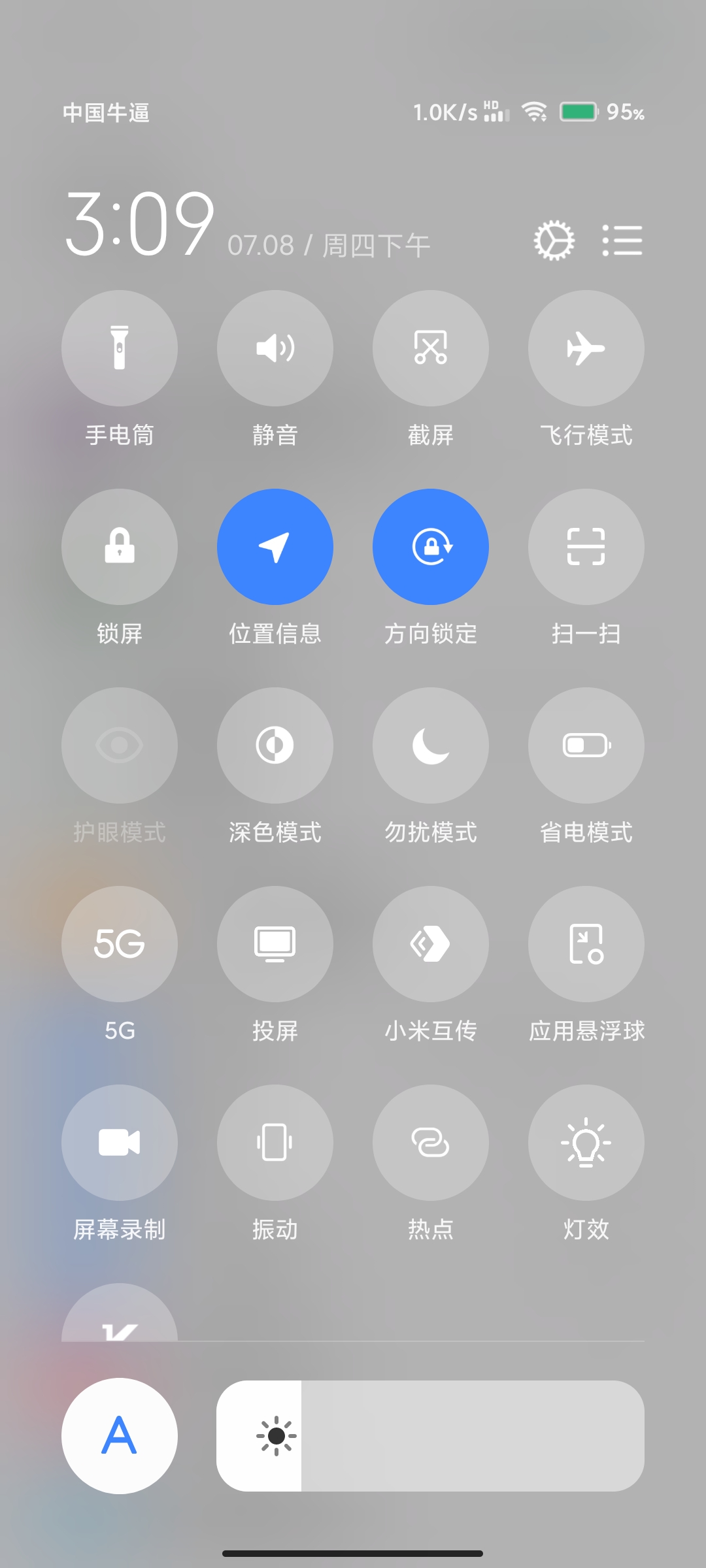Toggle 静音 mute mode
706x1568 pixels.
[275, 348]
